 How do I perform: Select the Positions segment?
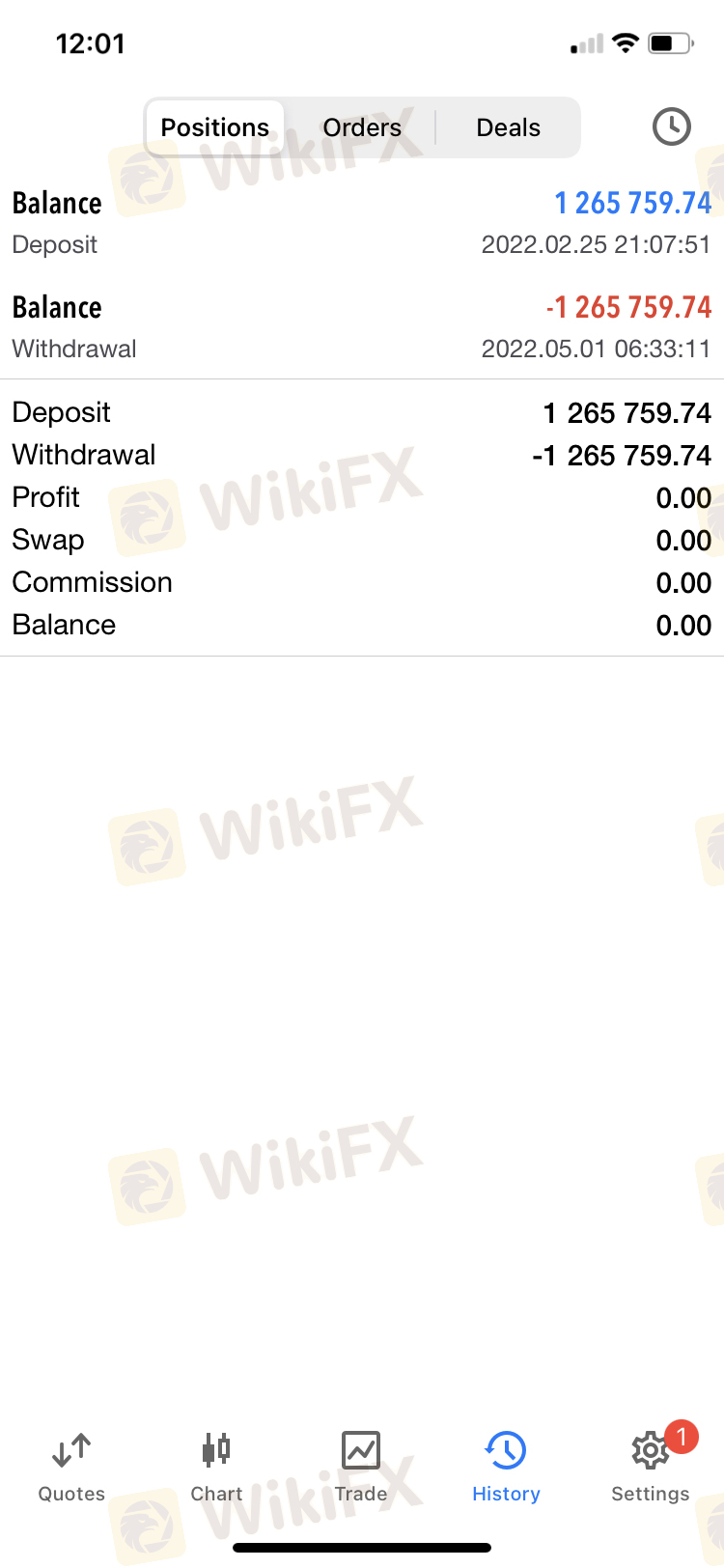click(214, 127)
